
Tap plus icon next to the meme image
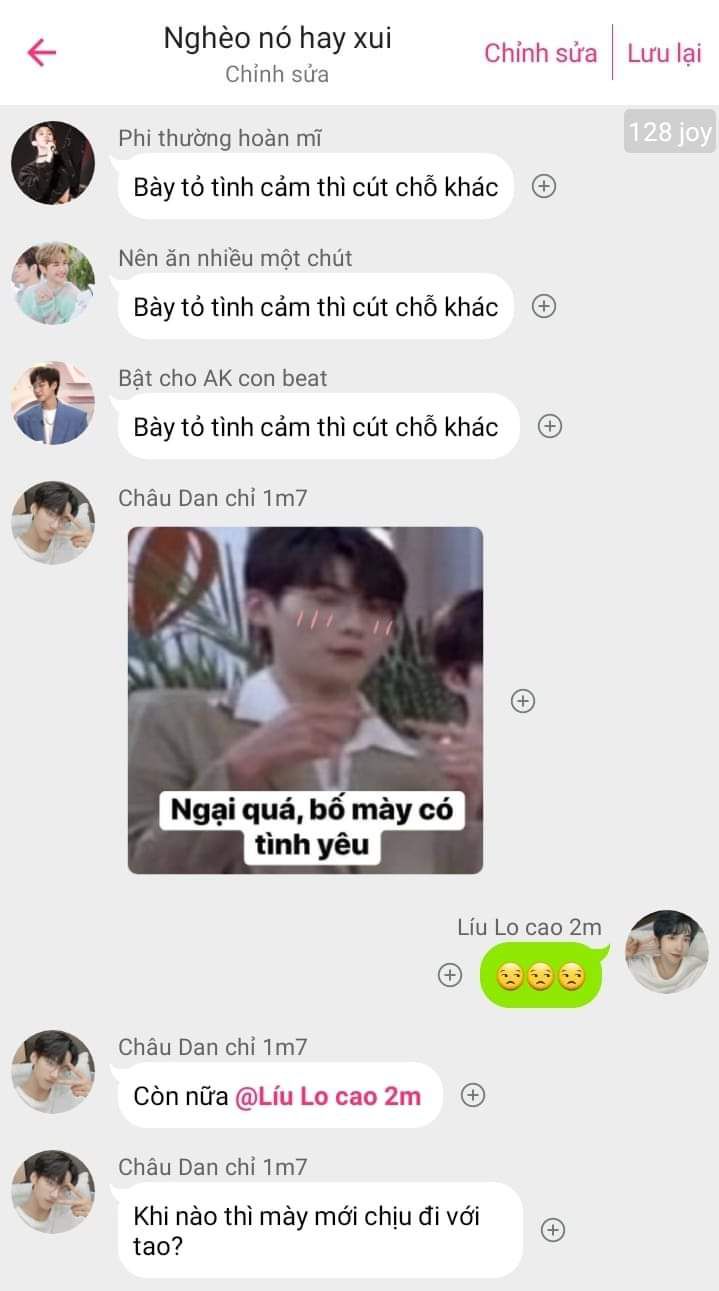523,701
